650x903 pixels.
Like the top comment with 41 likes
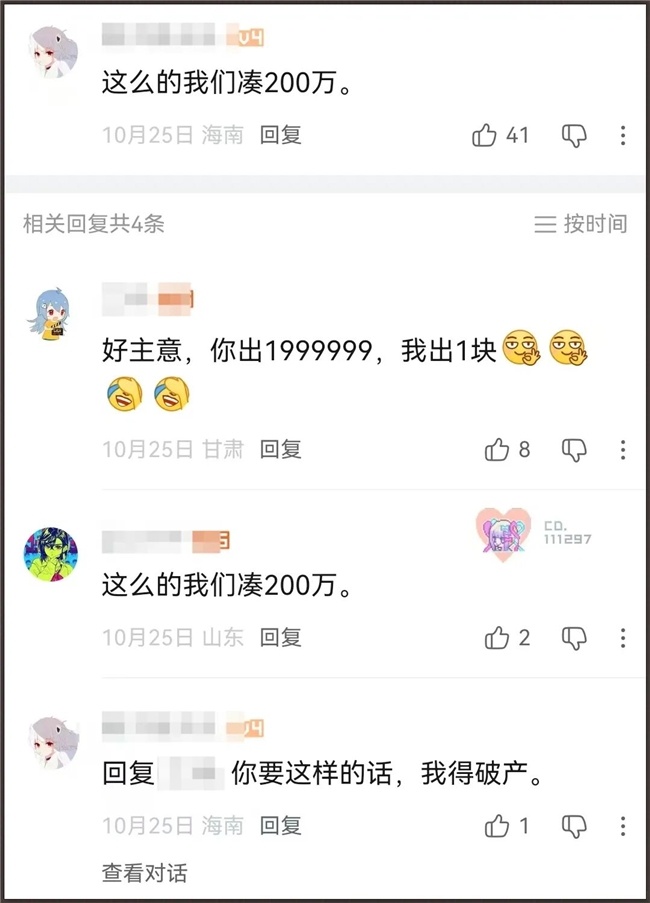[485, 136]
